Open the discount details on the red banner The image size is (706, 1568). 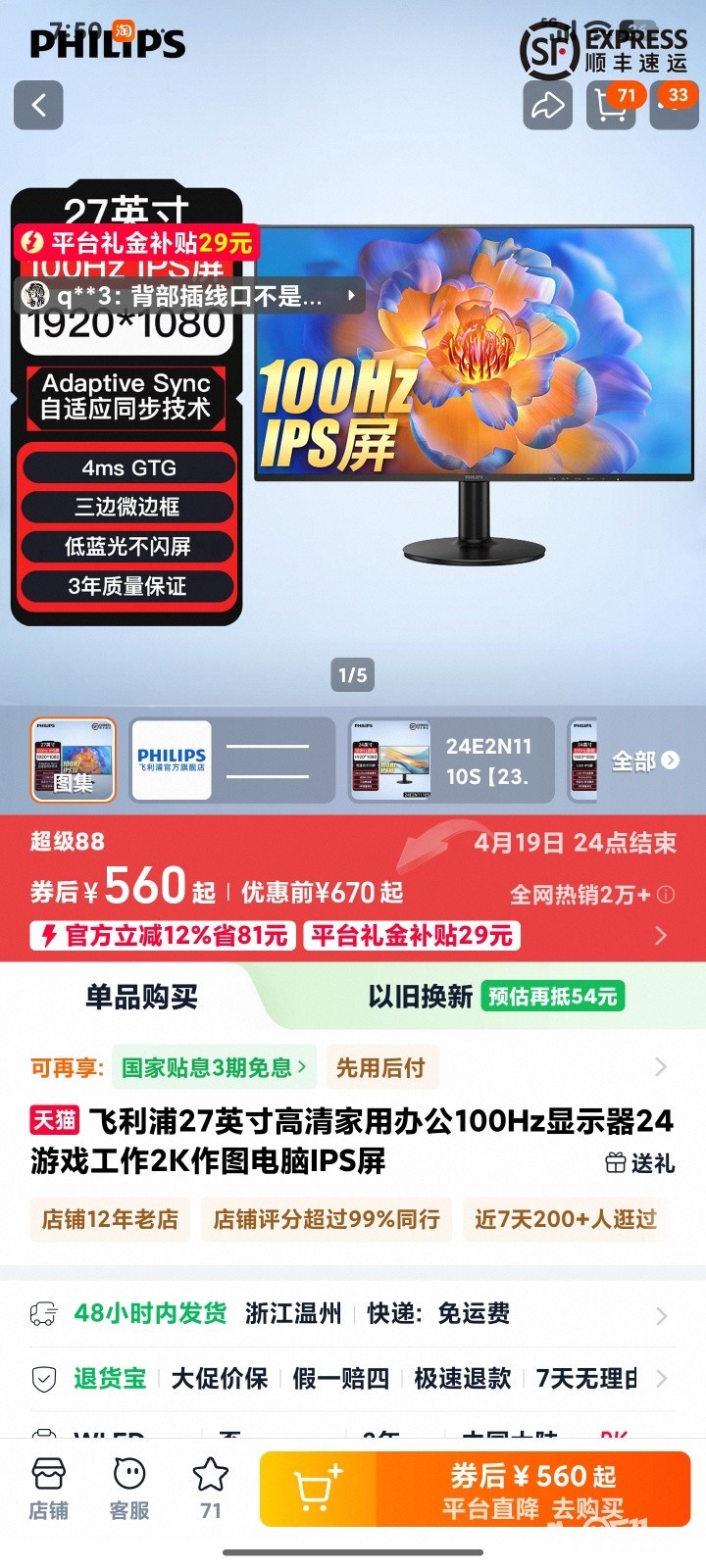pyautogui.click(x=661, y=935)
